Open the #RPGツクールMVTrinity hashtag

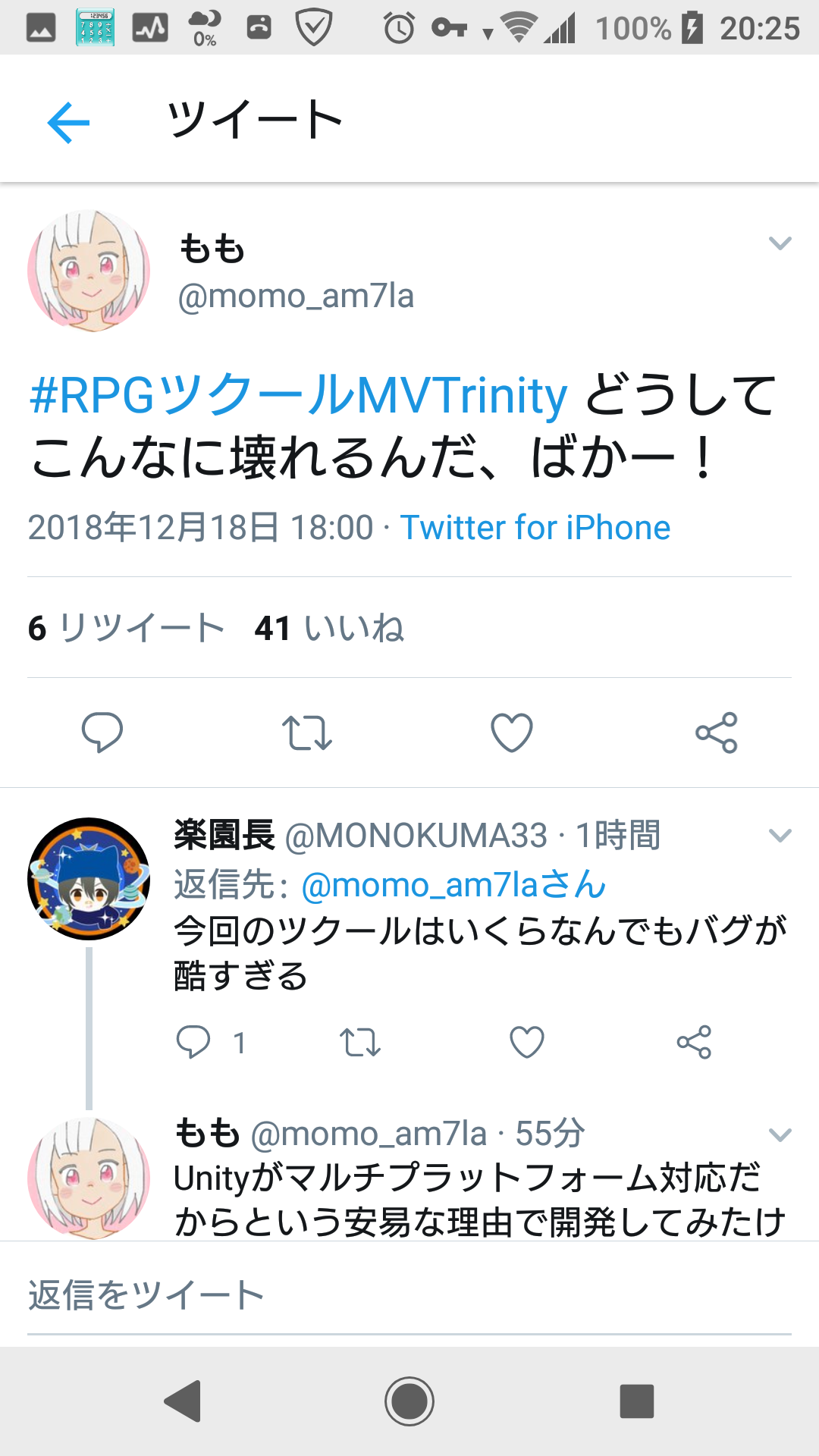pos(299,395)
